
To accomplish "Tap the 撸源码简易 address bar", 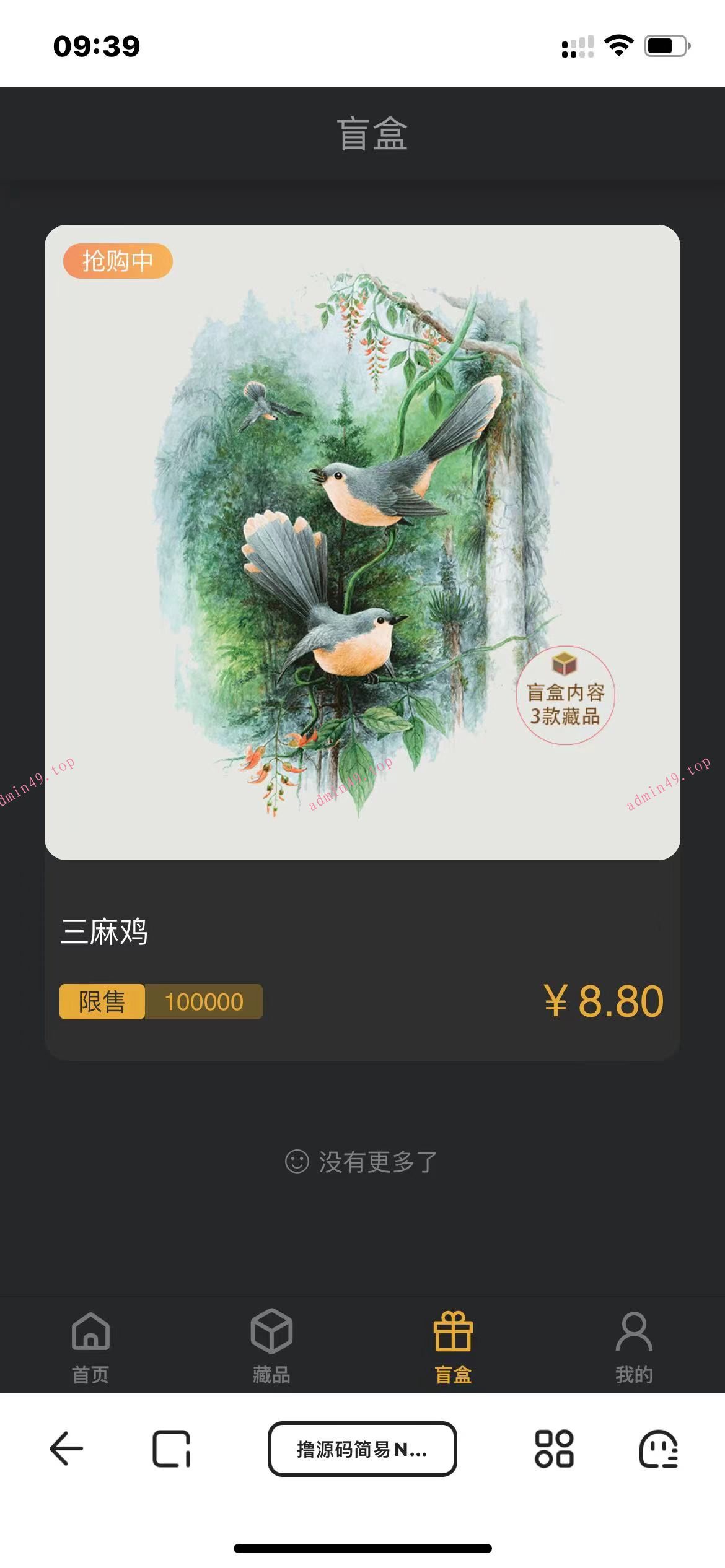I will pos(362,1449).
